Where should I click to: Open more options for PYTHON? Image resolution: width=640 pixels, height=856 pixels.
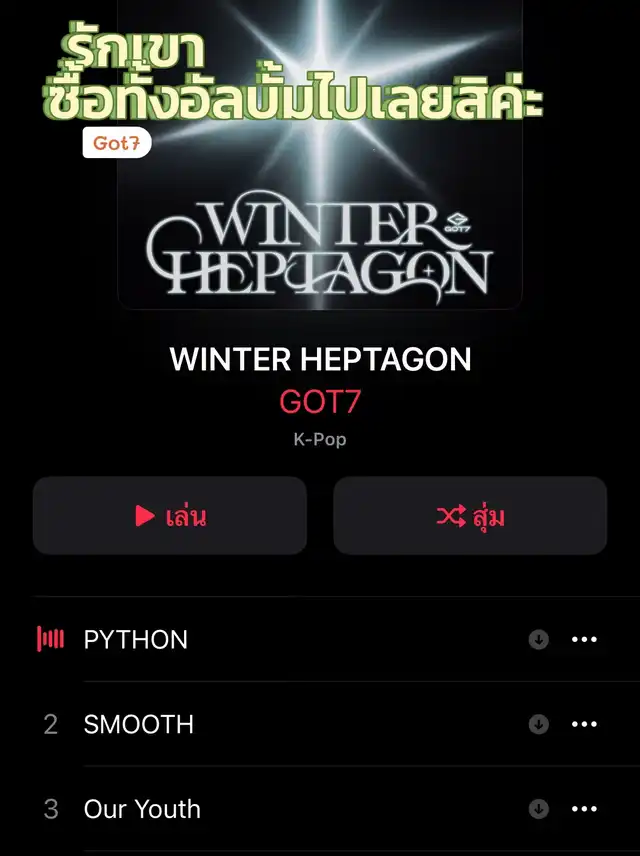coord(583,640)
